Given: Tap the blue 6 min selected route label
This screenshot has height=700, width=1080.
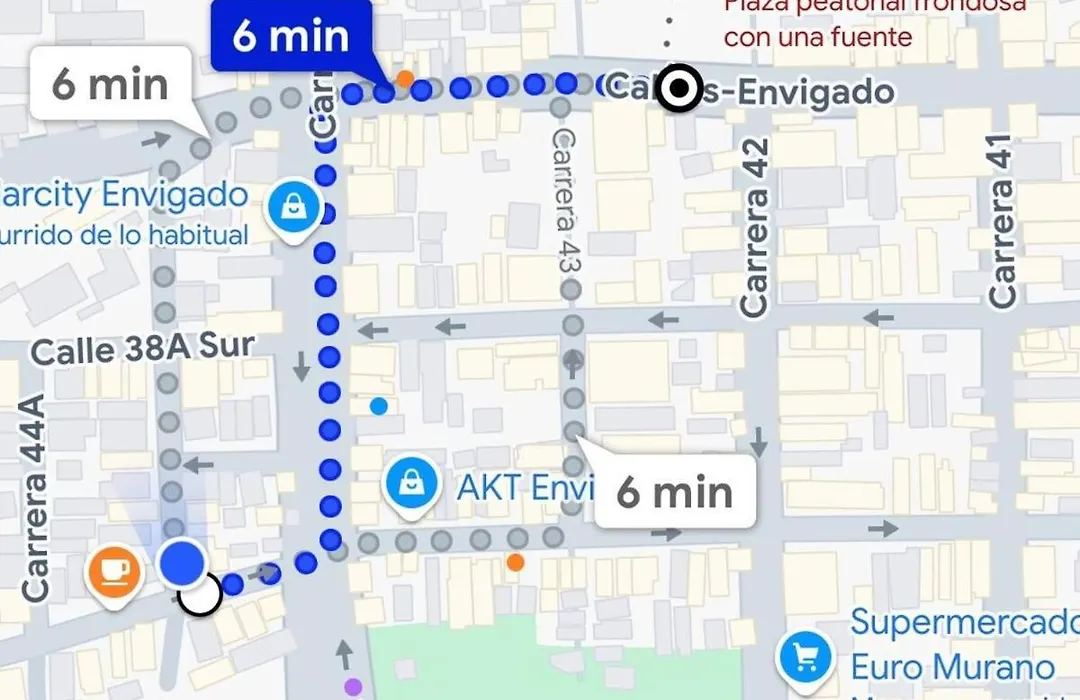Looking at the screenshot, I should pos(291,37).
